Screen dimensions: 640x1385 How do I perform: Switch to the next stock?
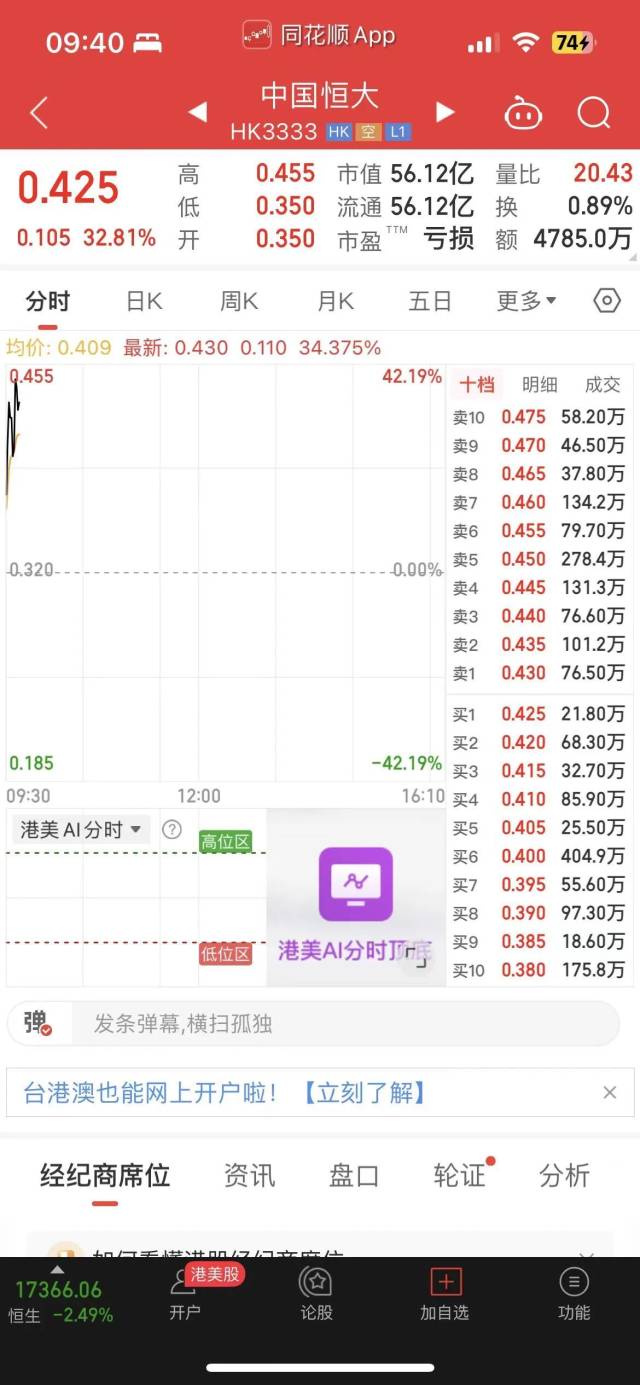click(446, 112)
